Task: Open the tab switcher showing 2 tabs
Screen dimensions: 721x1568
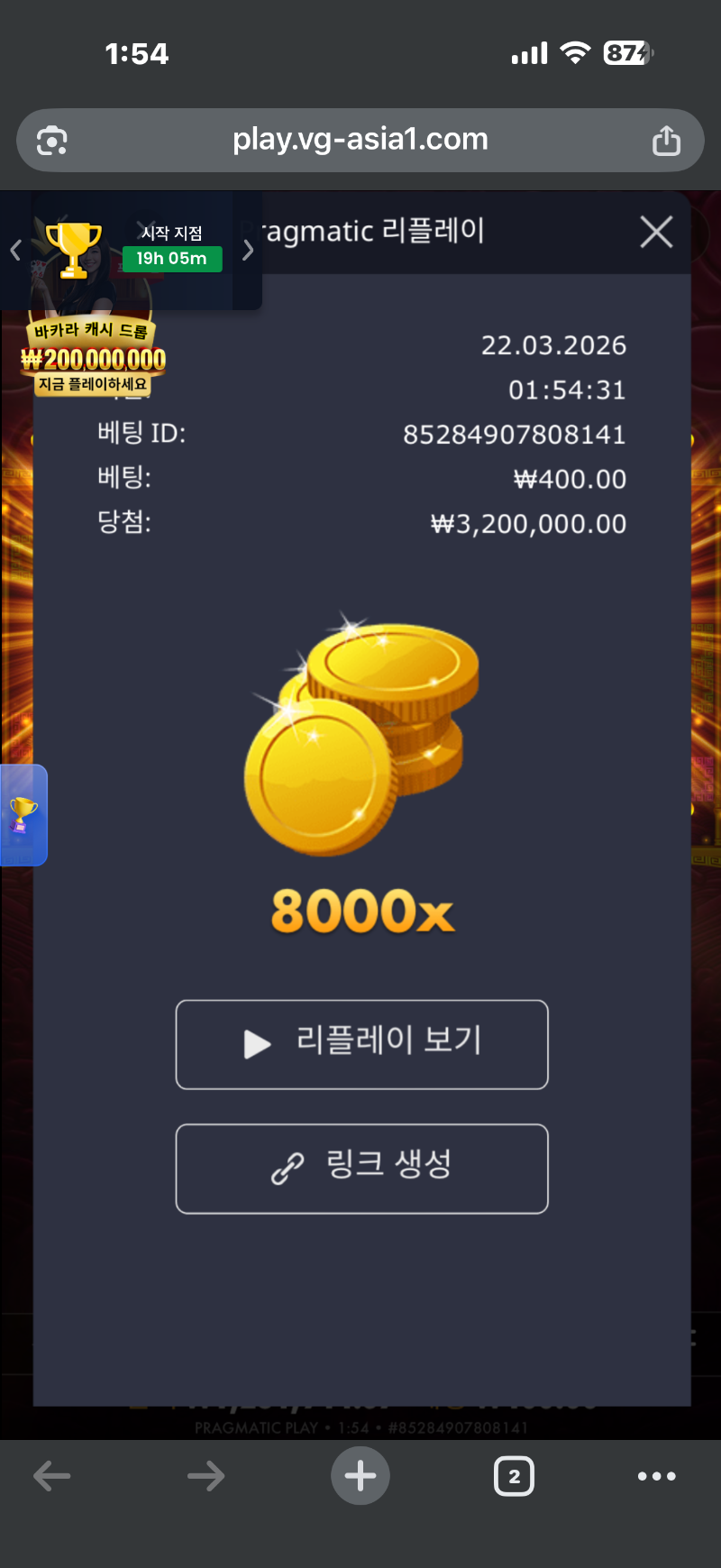Action: click(x=514, y=1476)
